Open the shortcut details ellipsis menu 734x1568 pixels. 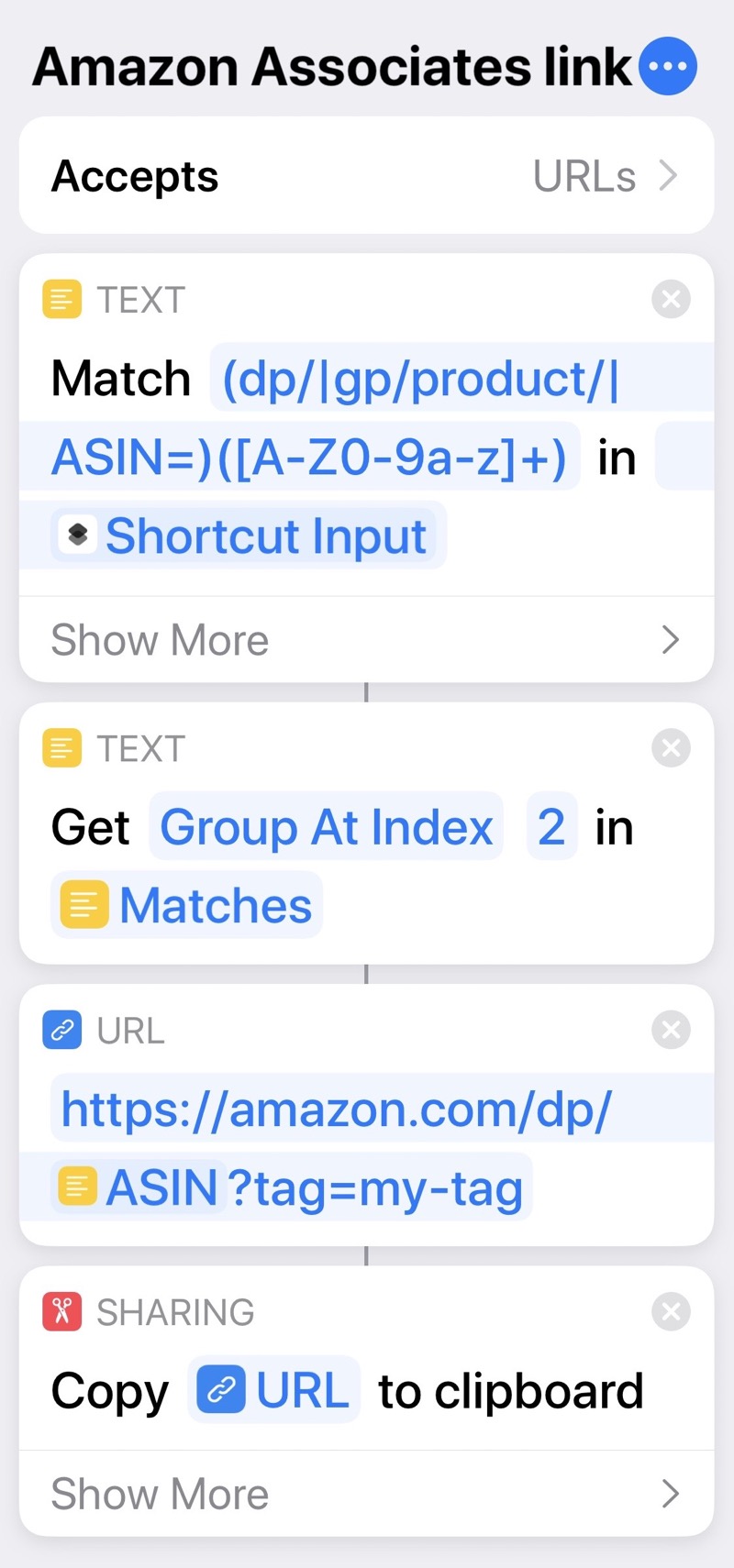tap(668, 66)
